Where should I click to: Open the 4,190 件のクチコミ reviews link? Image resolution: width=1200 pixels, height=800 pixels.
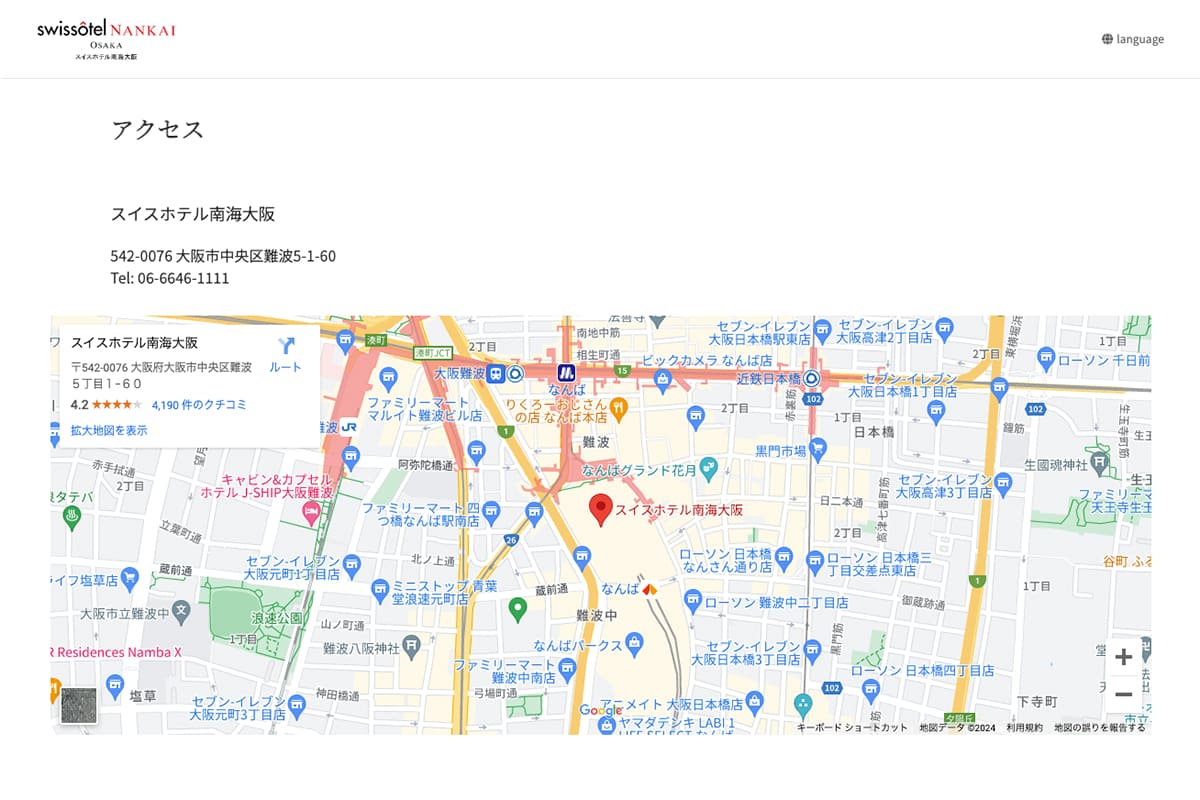199,405
